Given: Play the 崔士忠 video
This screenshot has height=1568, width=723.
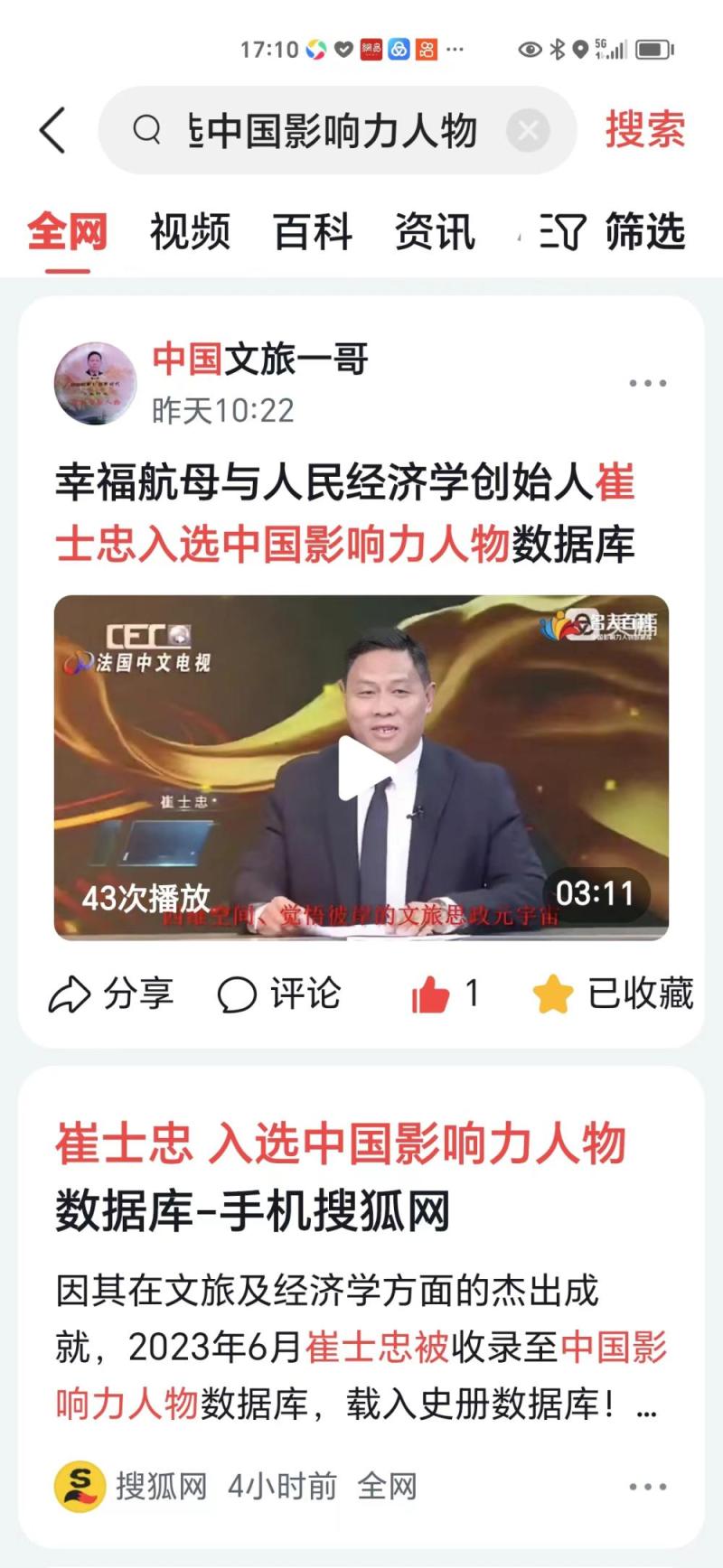Looking at the screenshot, I should coord(361,768).
